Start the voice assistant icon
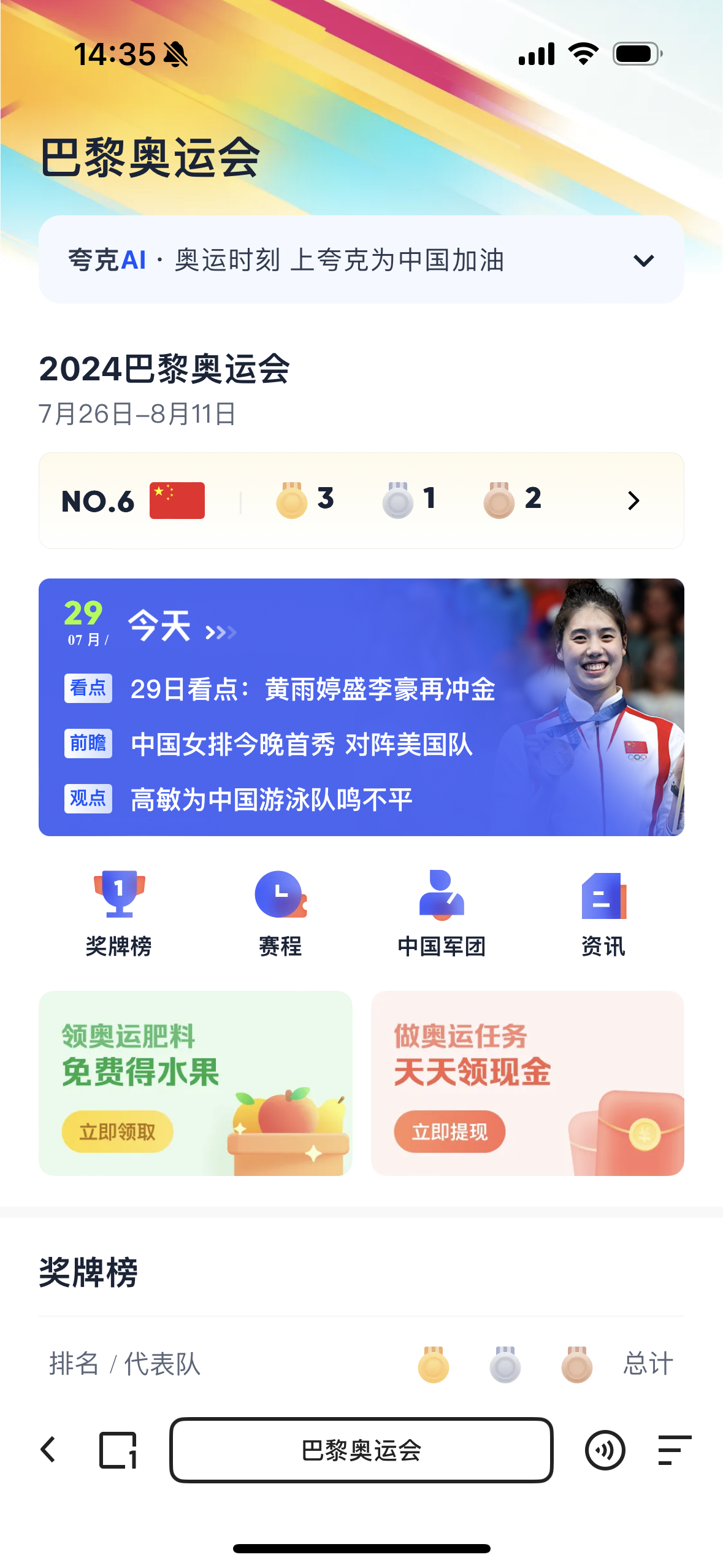723x1568 pixels. (605, 1450)
